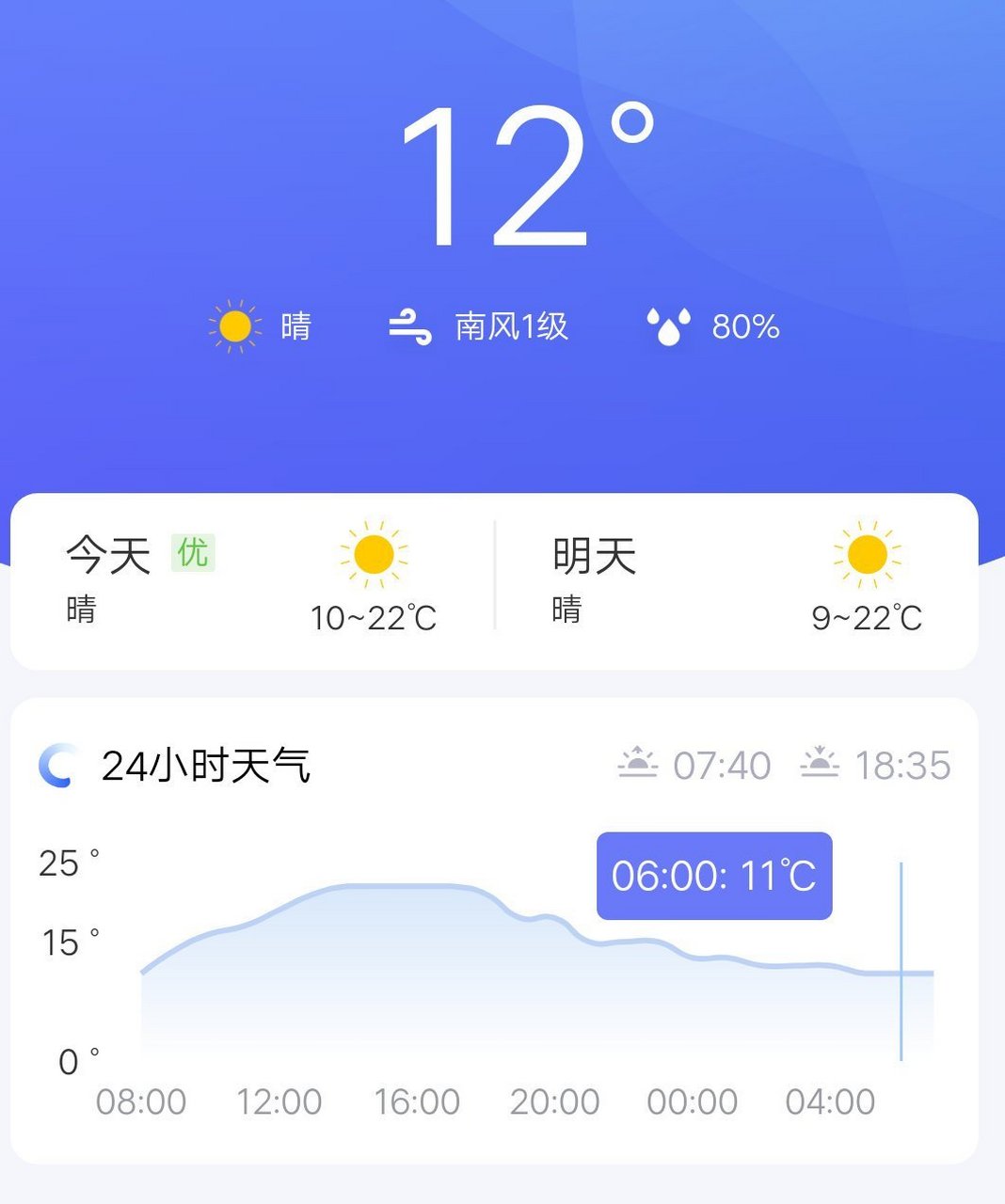Click the sun icon above 10~22°C
Viewport: 1005px width, 1204px height.
(375, 557)
